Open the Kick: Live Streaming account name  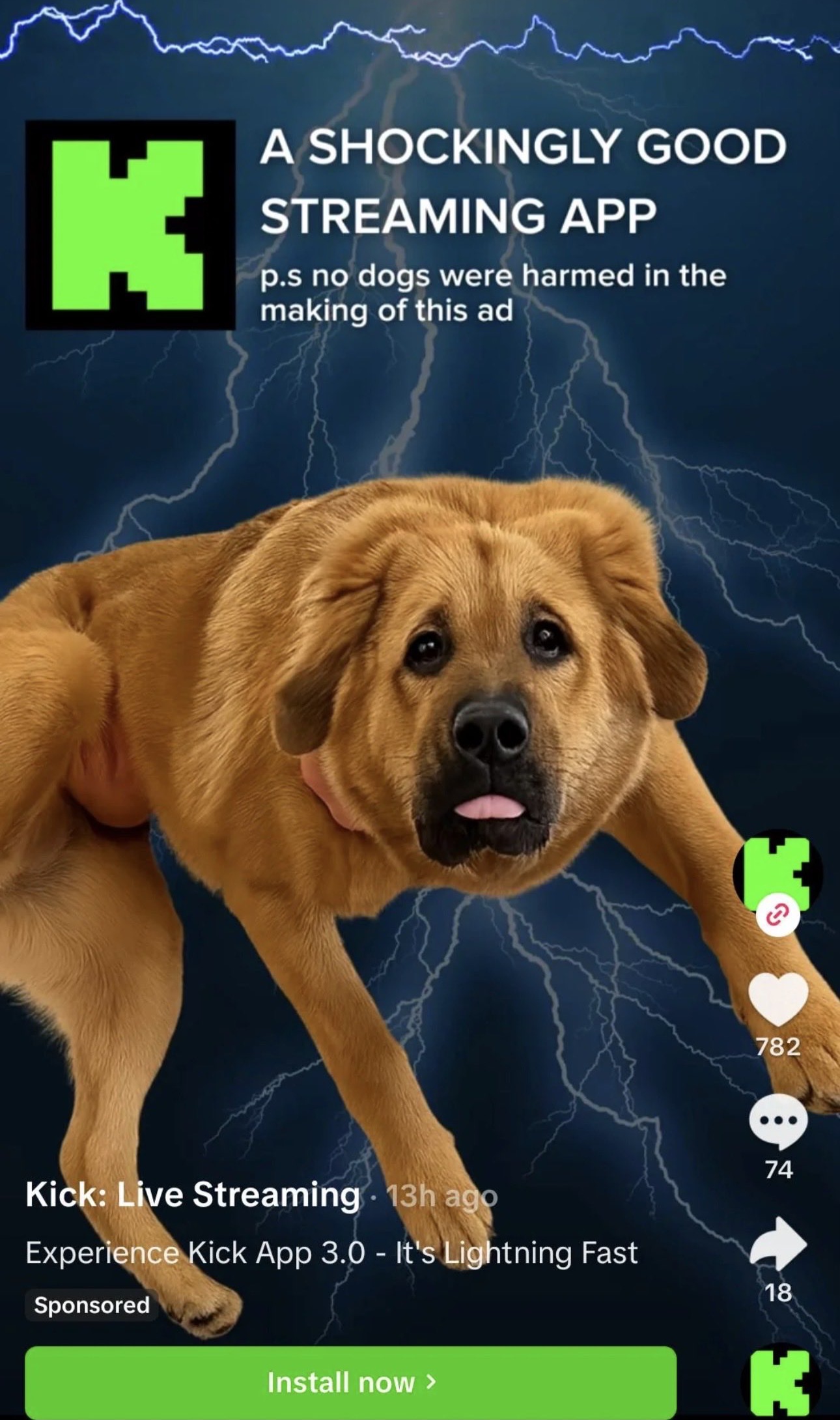pyautogui.click(x=193, y=1195)
